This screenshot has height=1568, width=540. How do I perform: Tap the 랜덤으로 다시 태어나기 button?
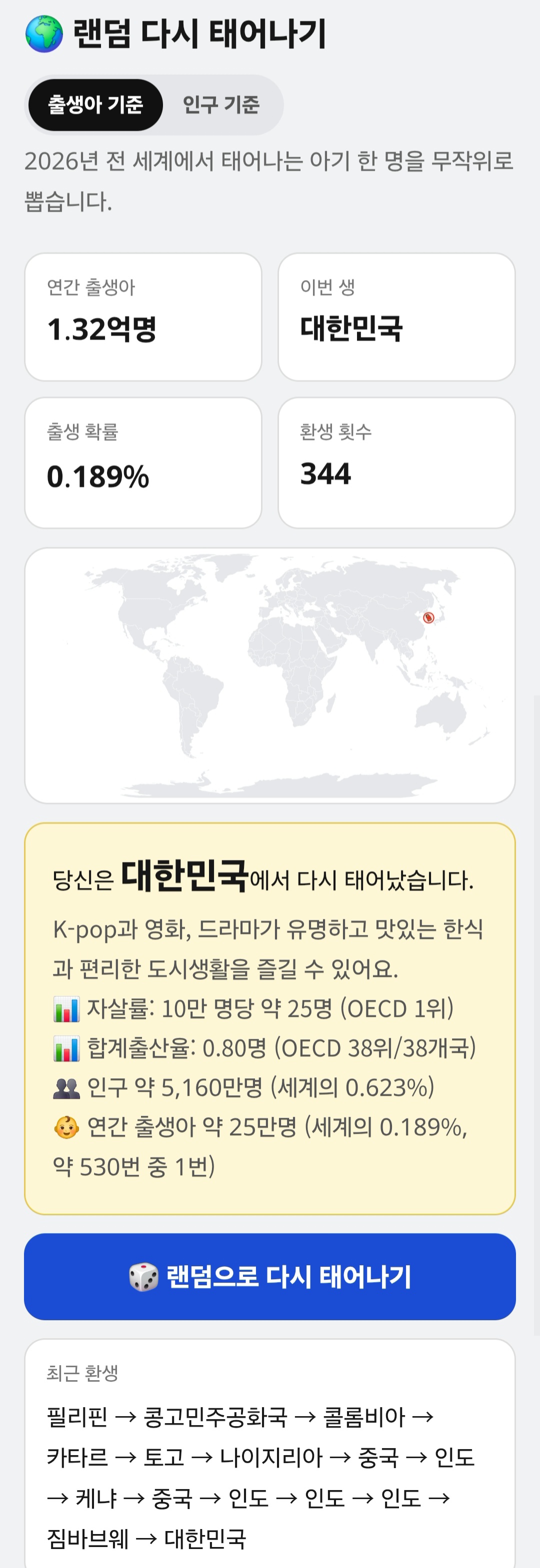point(269,1276)
